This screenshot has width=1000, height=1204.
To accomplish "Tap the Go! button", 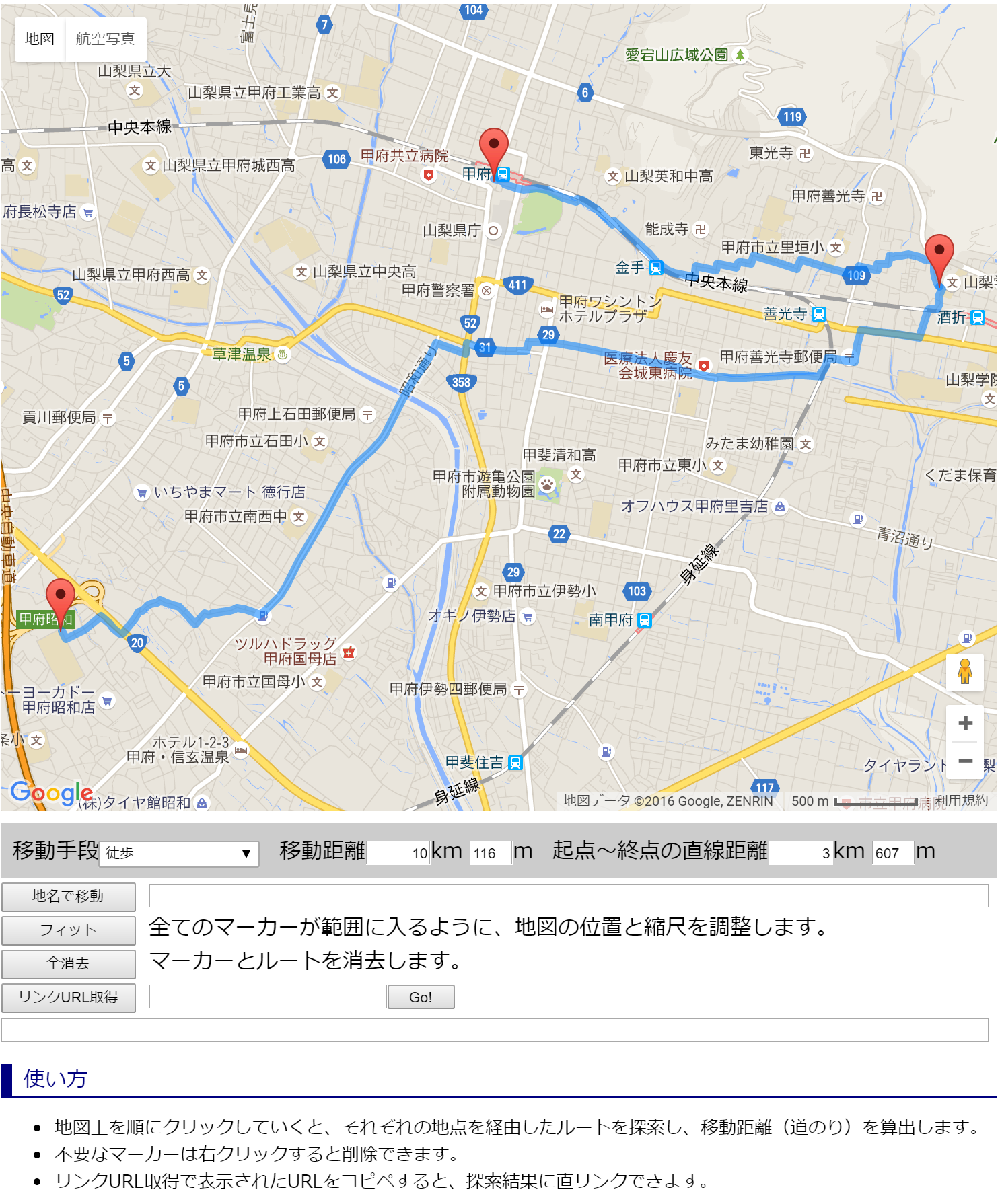I will [x=421, y=997].
